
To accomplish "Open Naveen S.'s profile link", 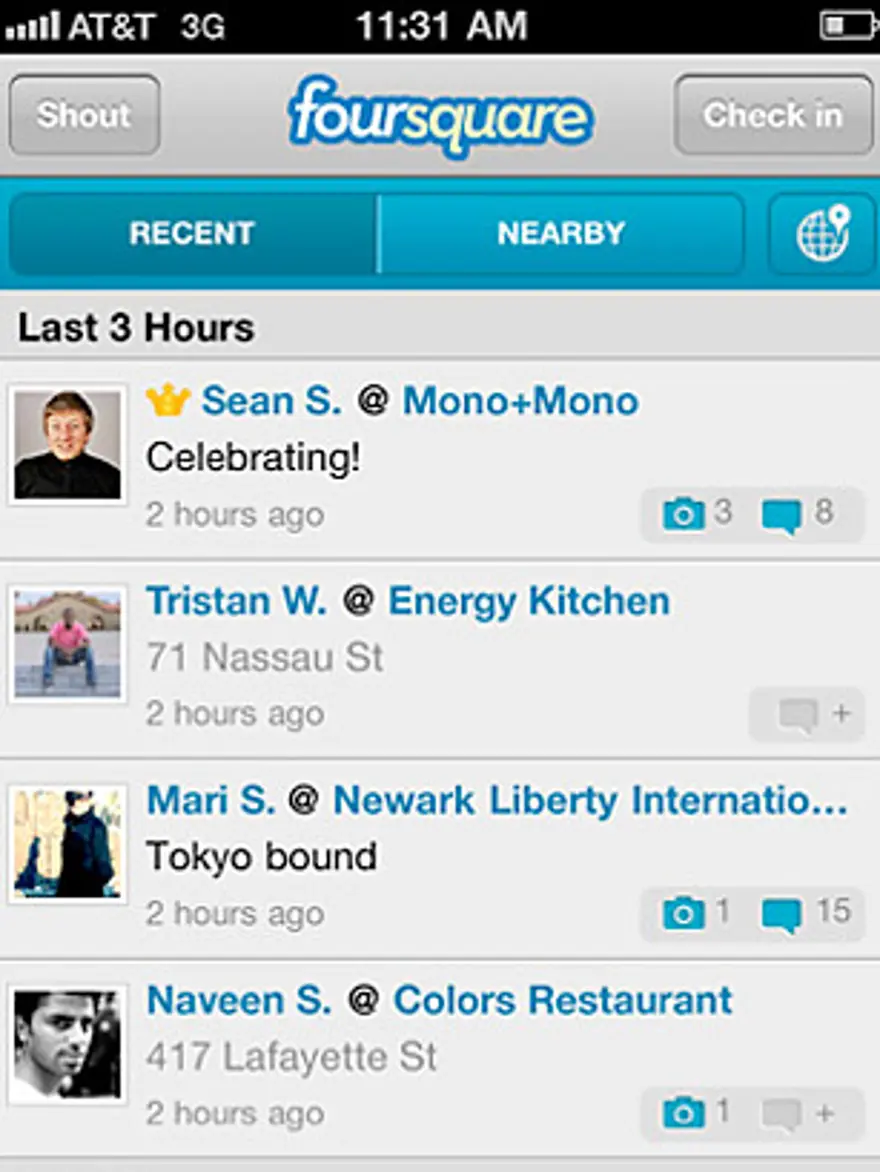I will coord(238,1001).
